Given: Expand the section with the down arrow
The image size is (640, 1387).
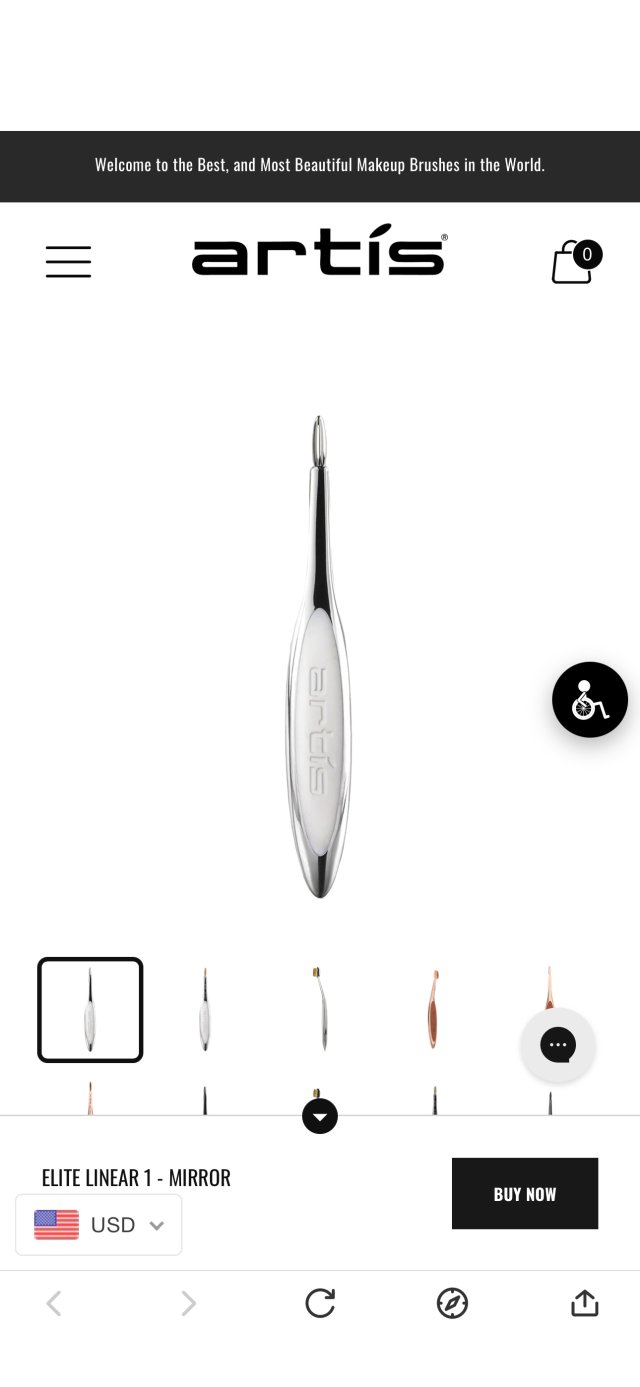Looking at the screenshot, I should click(320, 1116).
